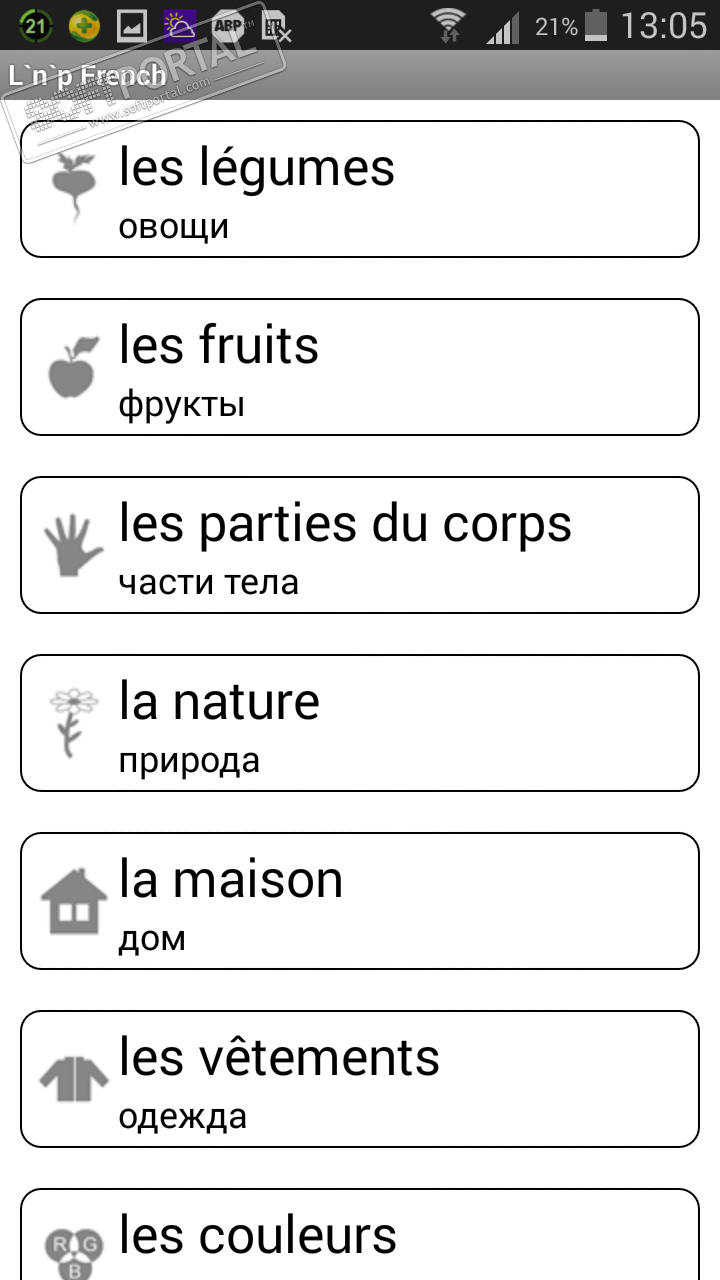Open the la maison word list
Viewport: 720px width, 1280px height.
click(360, 901)
